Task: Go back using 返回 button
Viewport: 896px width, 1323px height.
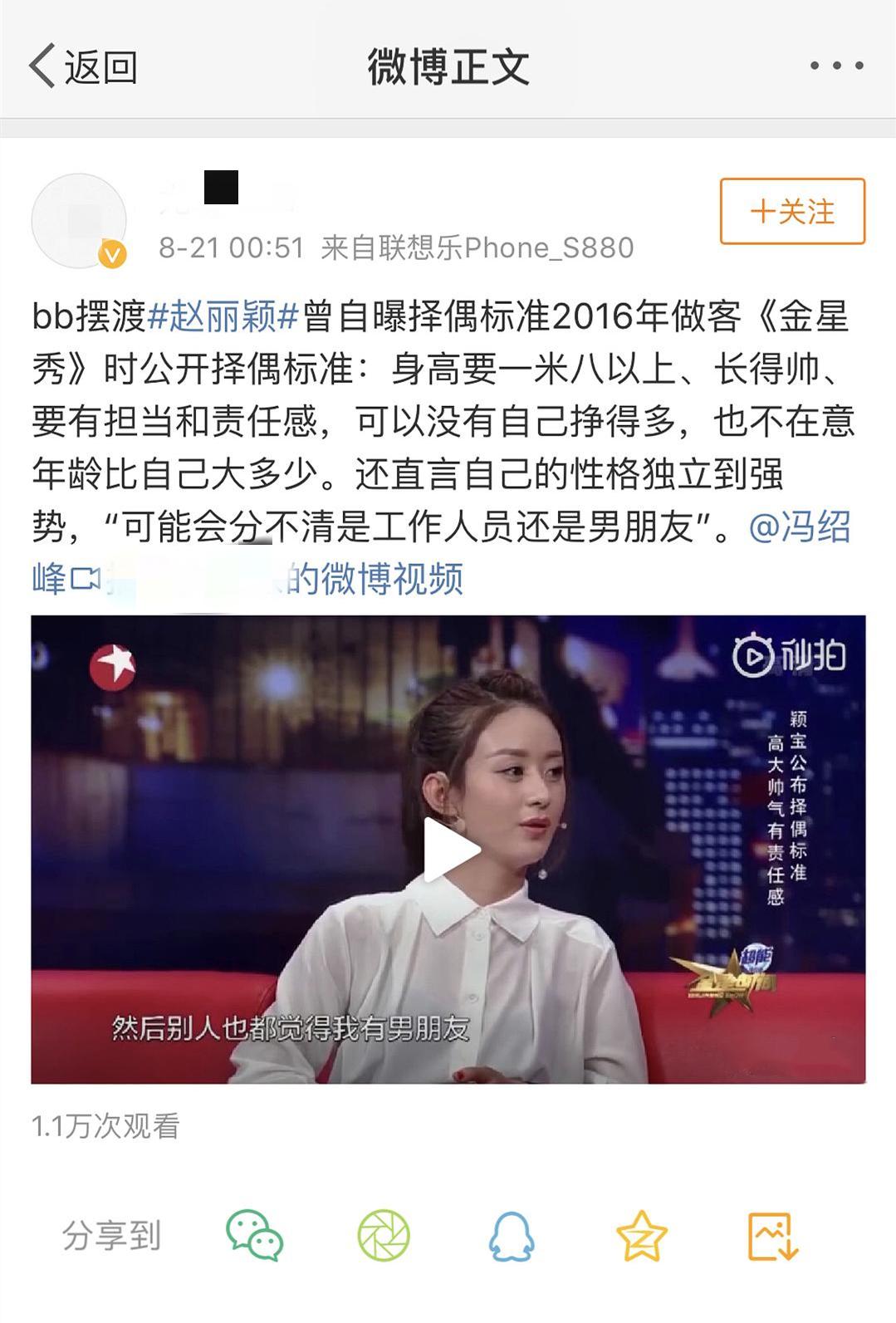Action: (x=83, y=66)
